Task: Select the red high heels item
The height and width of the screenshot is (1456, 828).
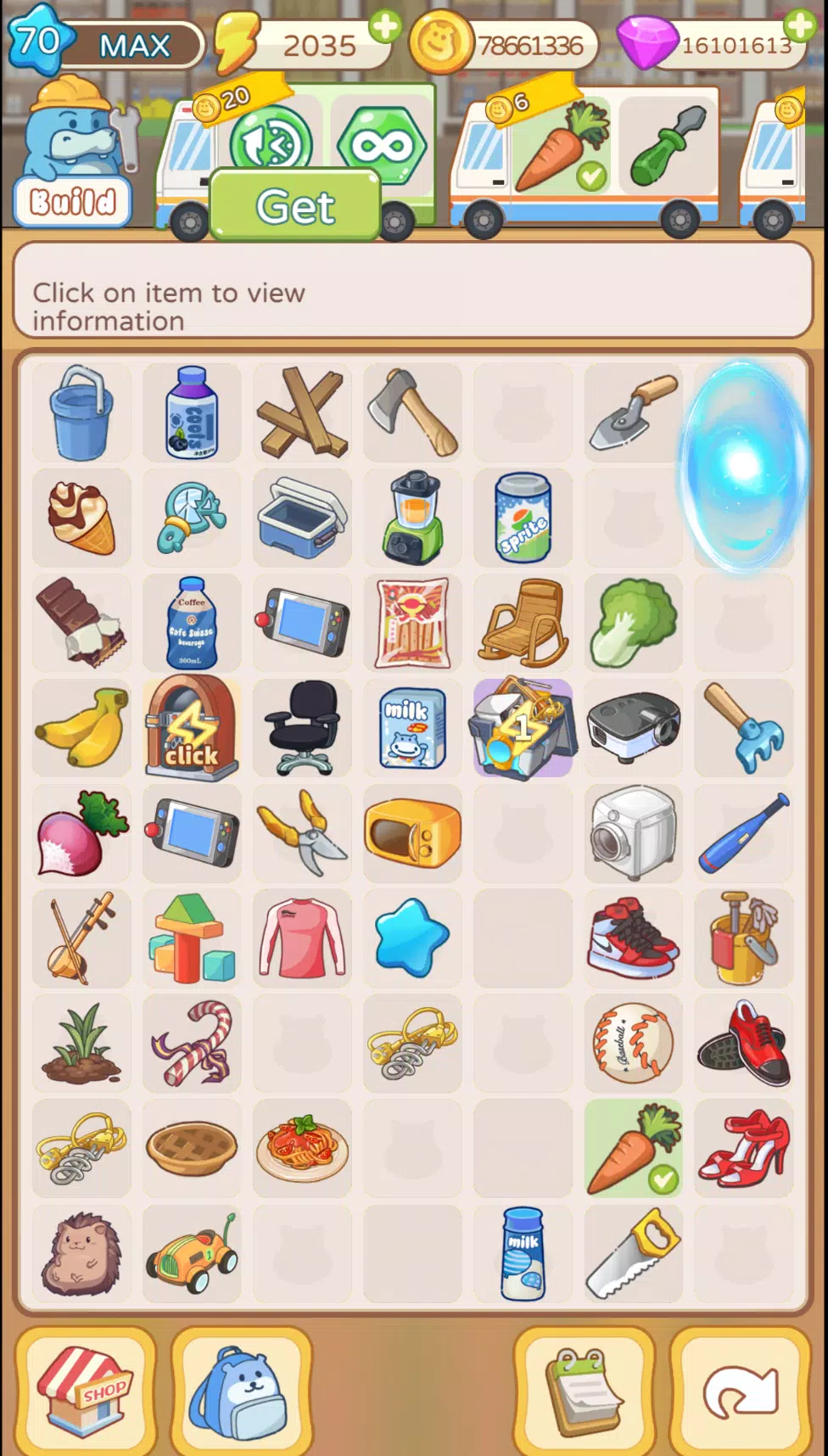Action: pos(744,1148)
